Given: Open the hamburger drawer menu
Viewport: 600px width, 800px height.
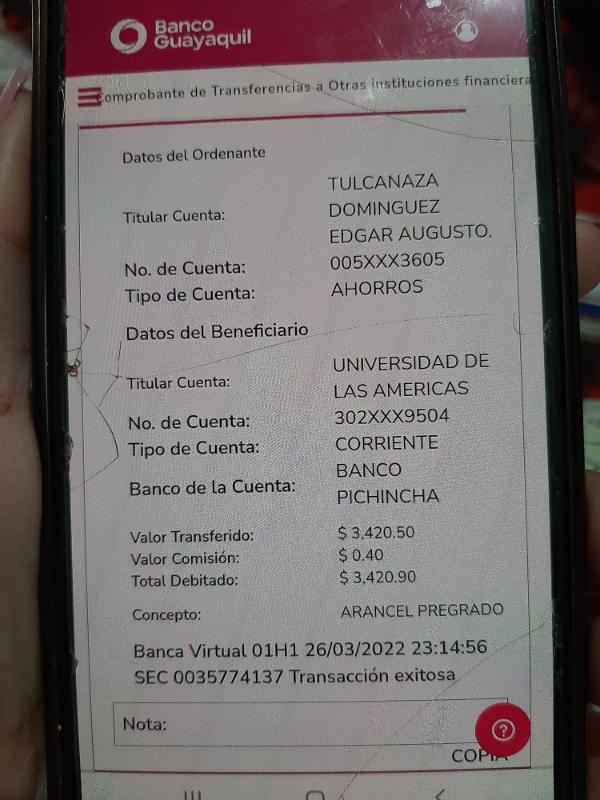Looking at the screenshot, I should 90,96.
